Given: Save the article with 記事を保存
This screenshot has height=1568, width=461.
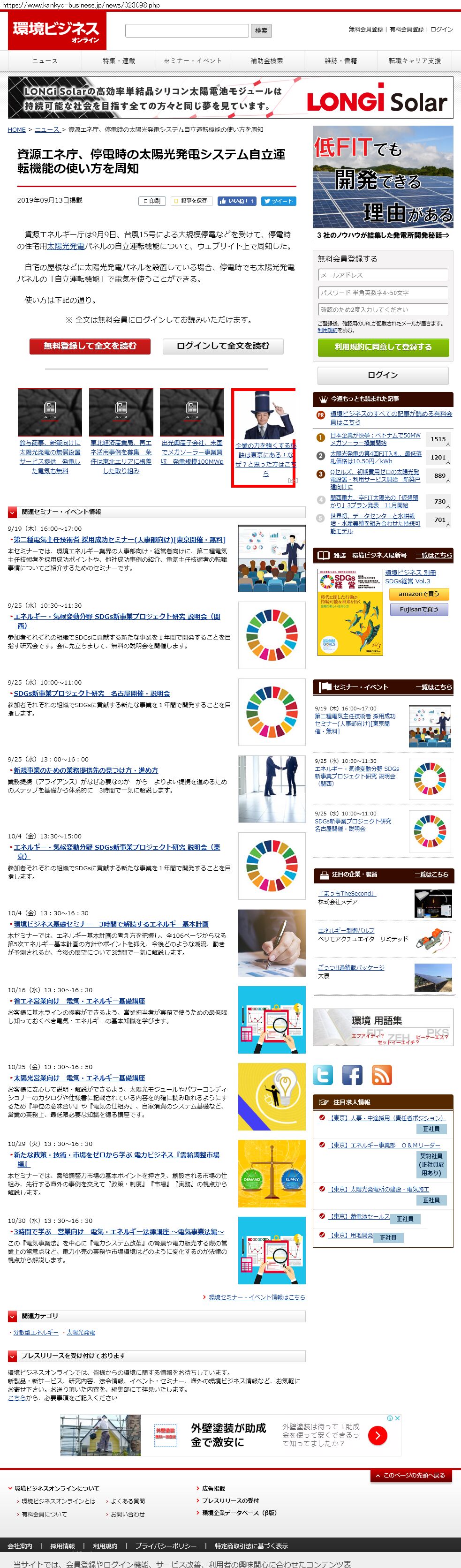Looking at the screenshot, I should 190,201.
